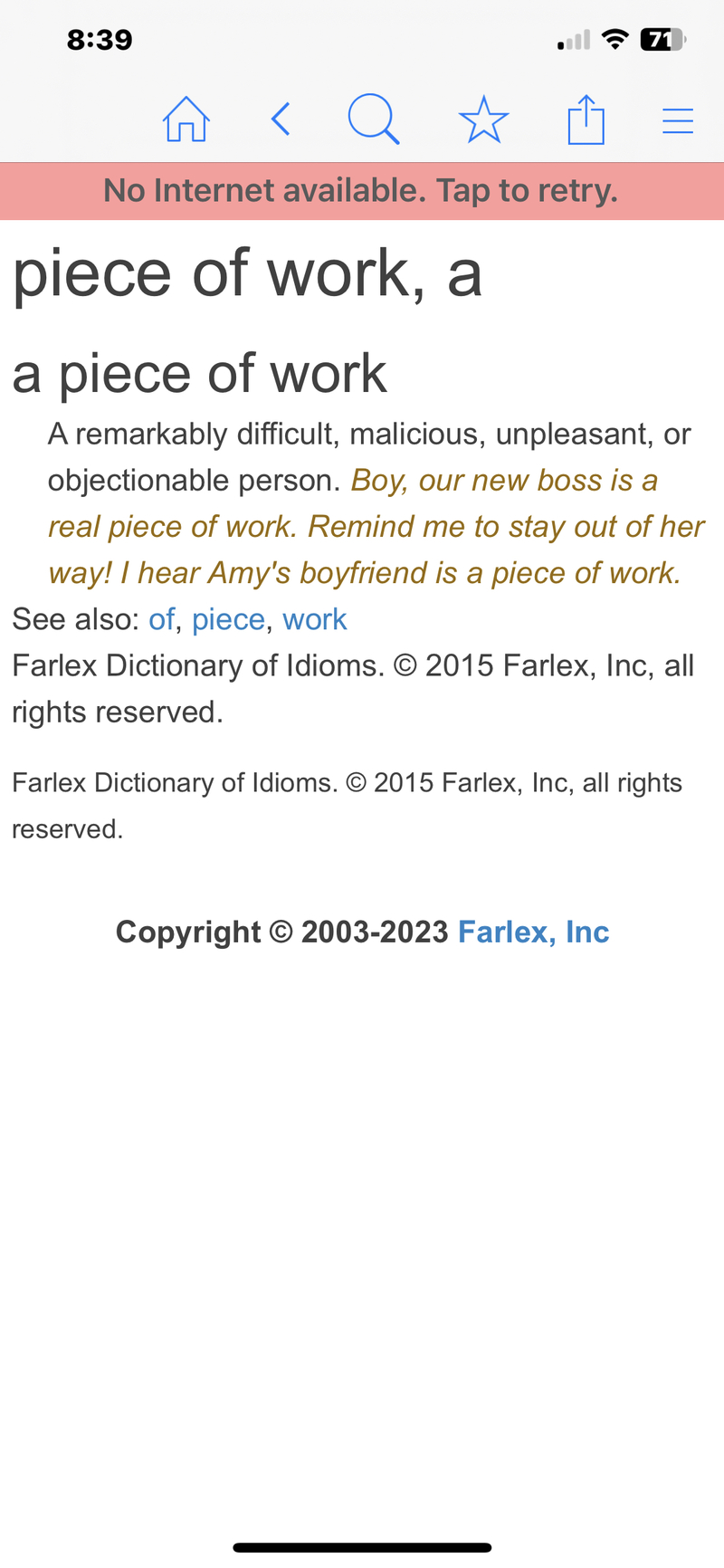The image size is (724, 1568).
Task: Tap the No Internet banner to retry
Action: point(362,191)
